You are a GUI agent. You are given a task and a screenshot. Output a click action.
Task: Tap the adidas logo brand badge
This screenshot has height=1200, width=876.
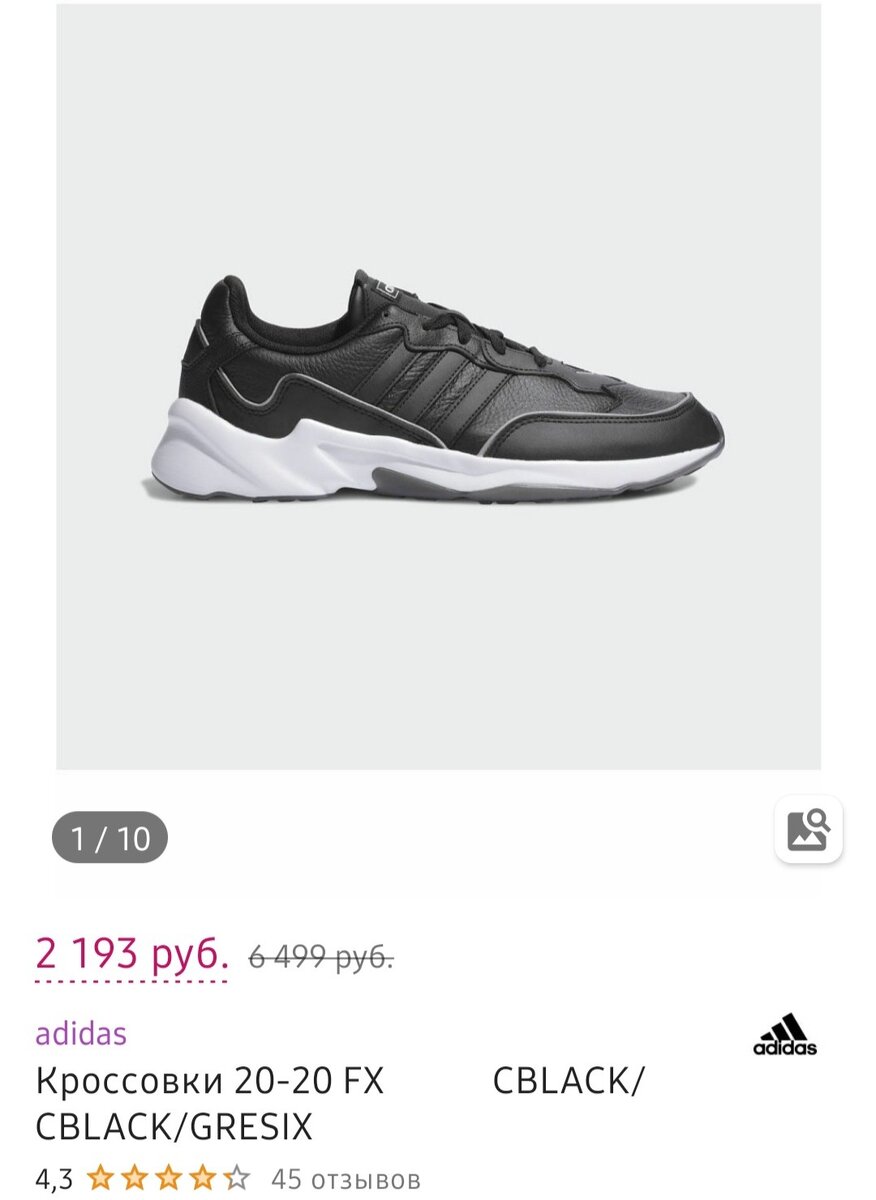(785, 1036)
